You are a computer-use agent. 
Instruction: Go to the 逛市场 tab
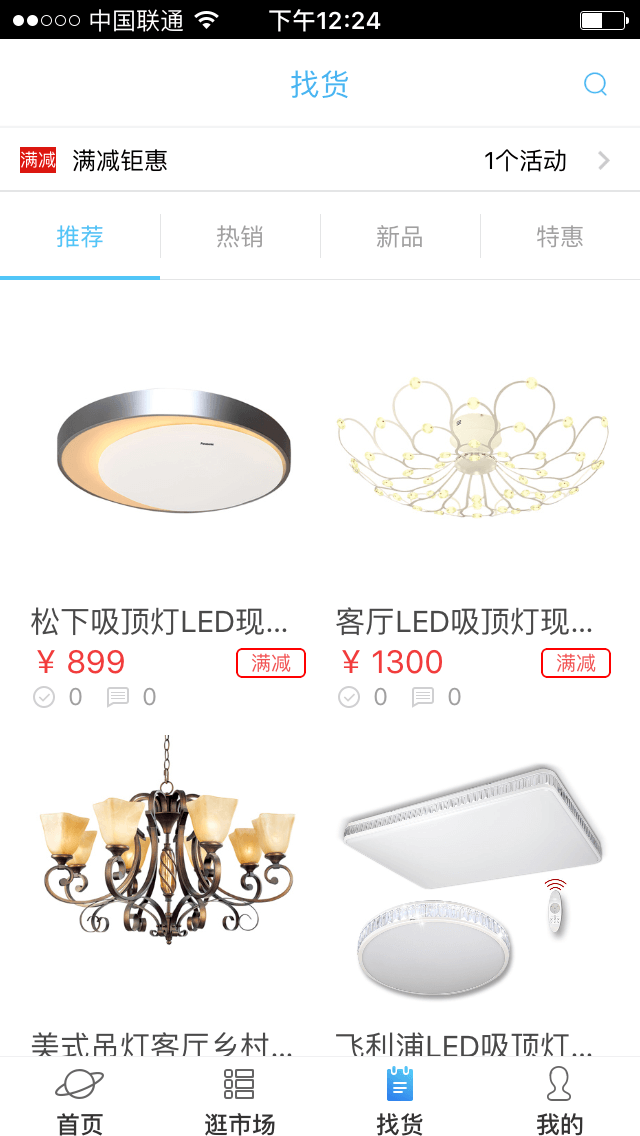pos(240,1098)
